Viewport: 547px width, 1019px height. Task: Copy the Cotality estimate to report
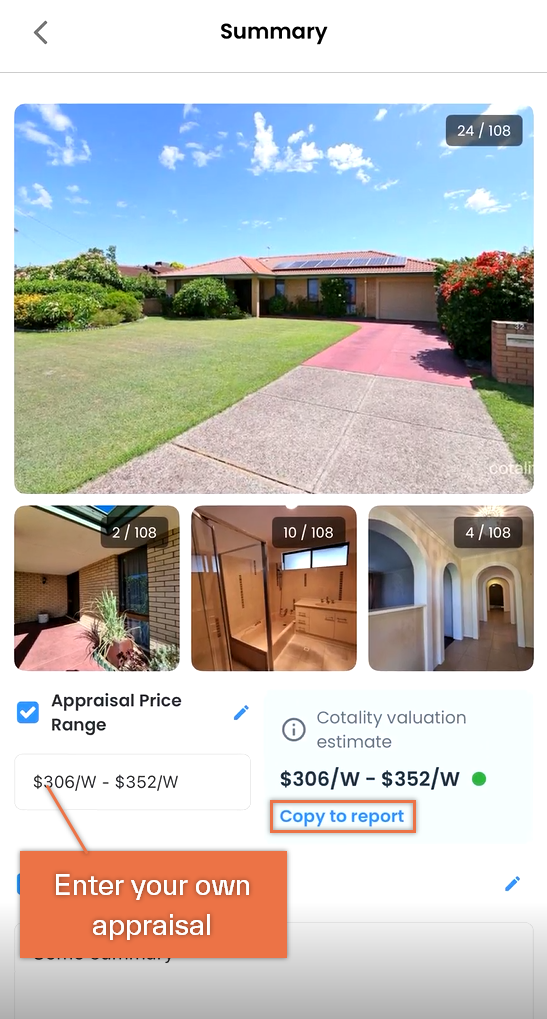click(342, 816)
